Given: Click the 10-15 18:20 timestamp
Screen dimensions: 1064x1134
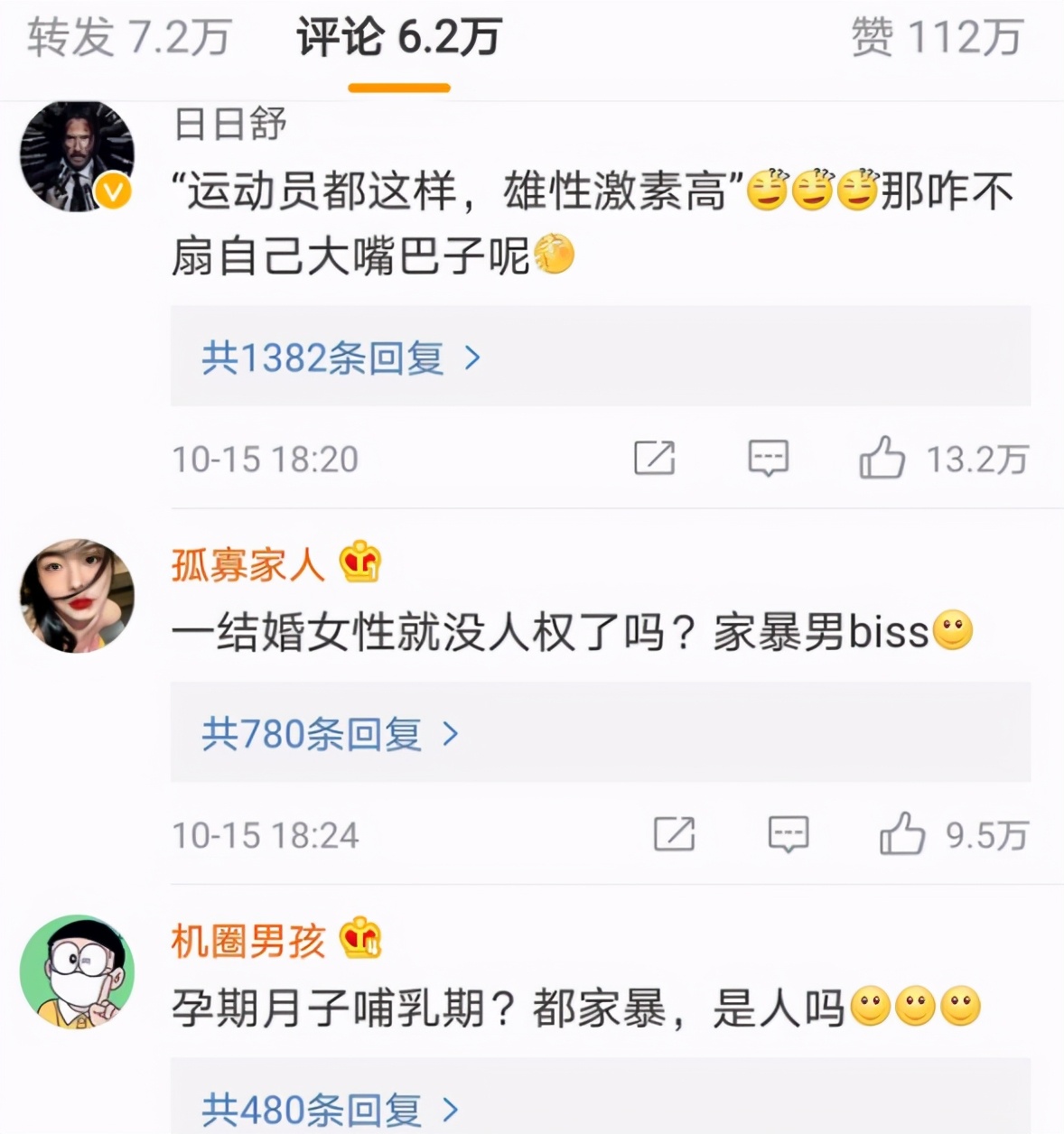Looking at the screenshot, I should coord(266,460).
